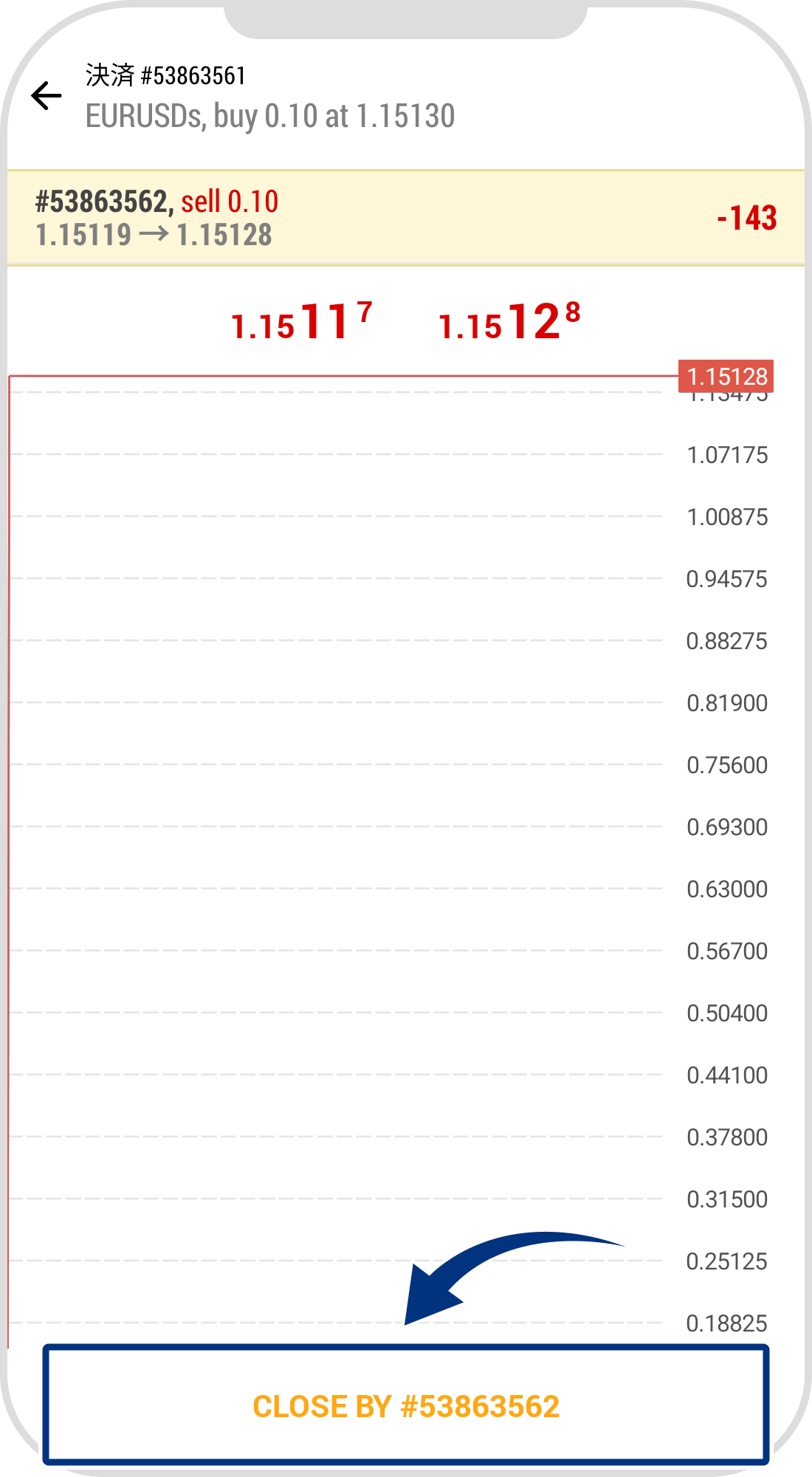The width and height of the screenshot is (812, 1477).
Task: Go back using the arrow icon
Action: [x=46, y=96]
